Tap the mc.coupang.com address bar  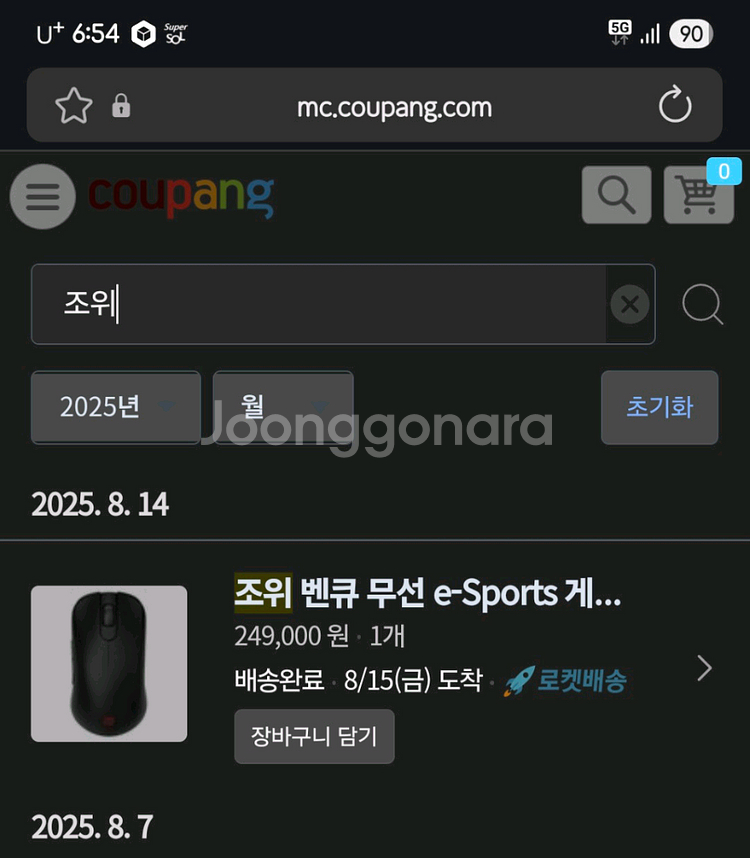pyautogui.click(x=394, y=107)
